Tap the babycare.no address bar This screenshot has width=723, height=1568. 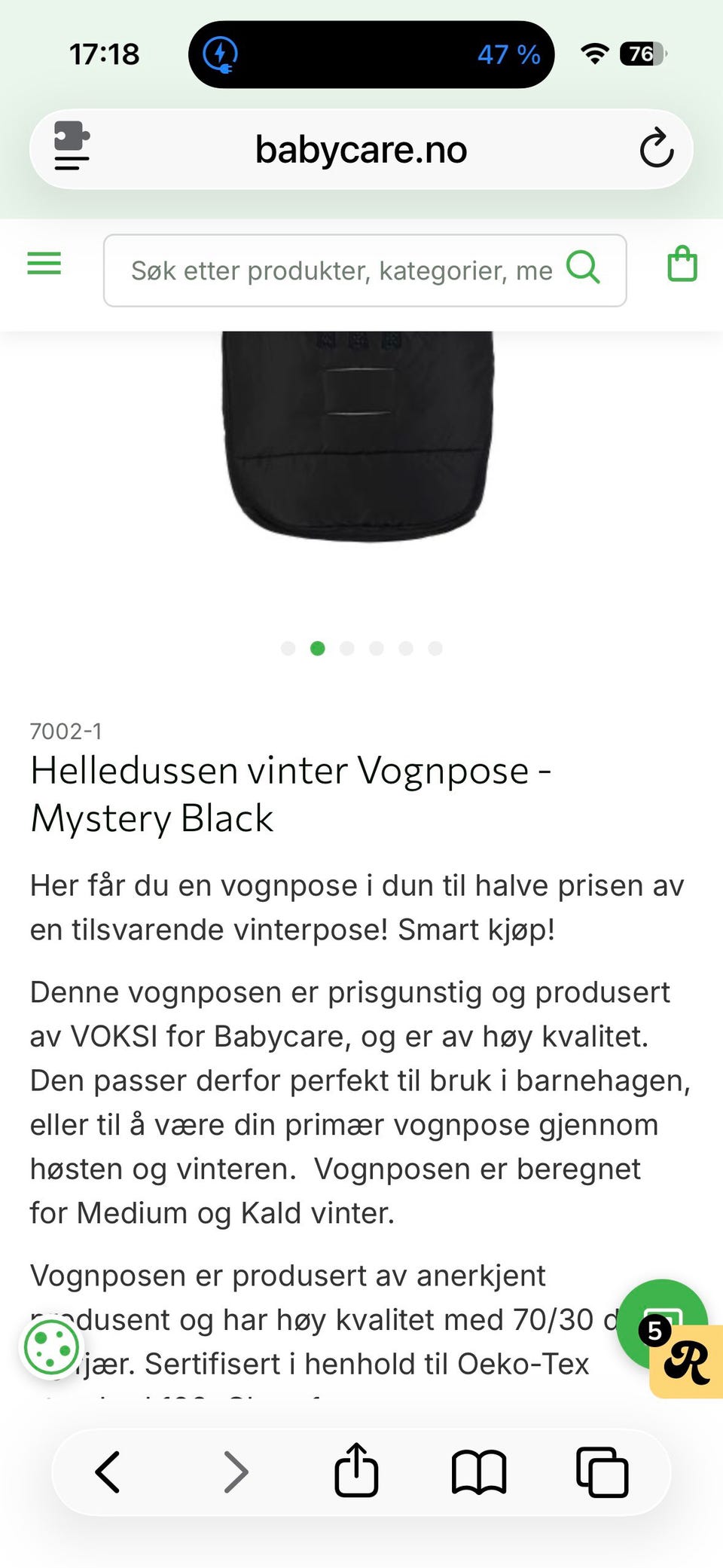pyautogui.click(x=361, y=149)
